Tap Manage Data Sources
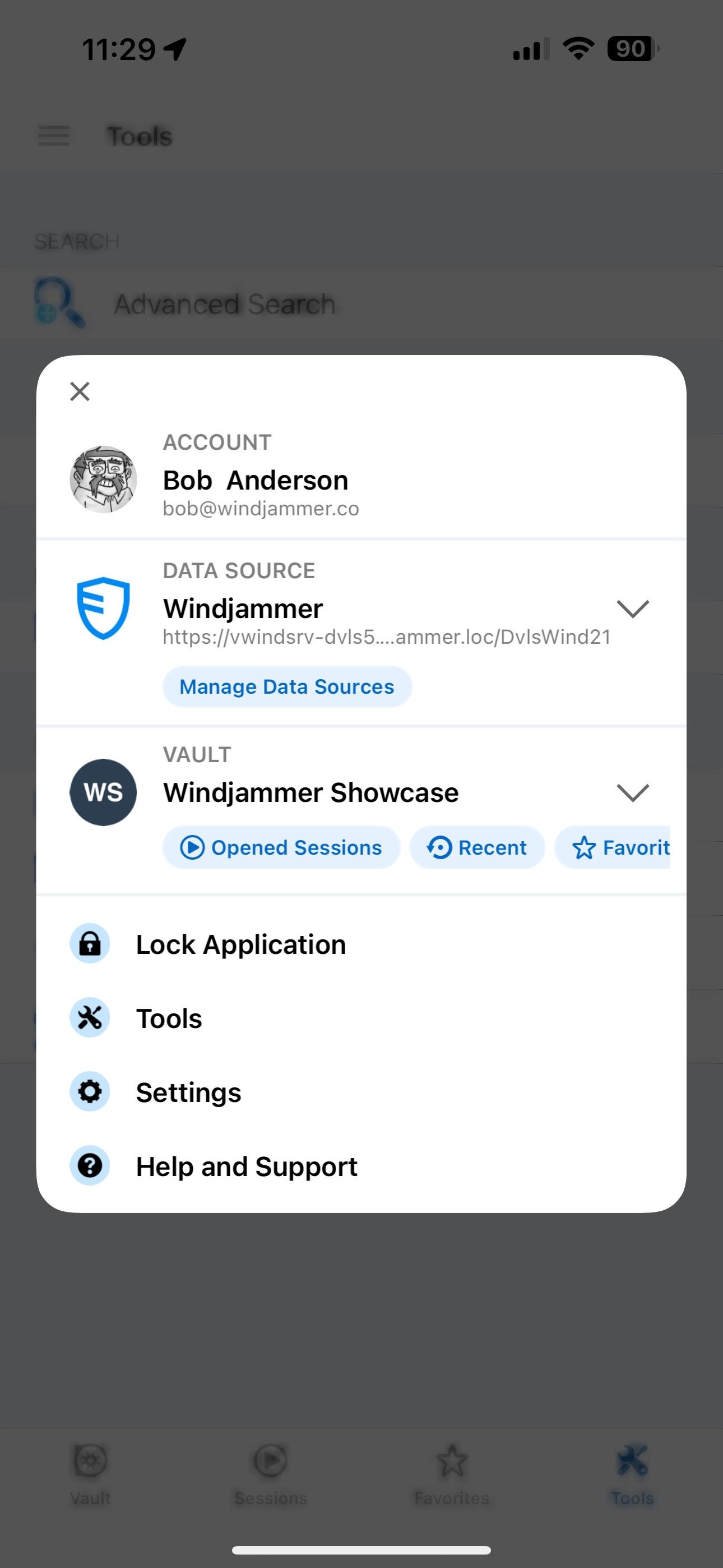 286,686
